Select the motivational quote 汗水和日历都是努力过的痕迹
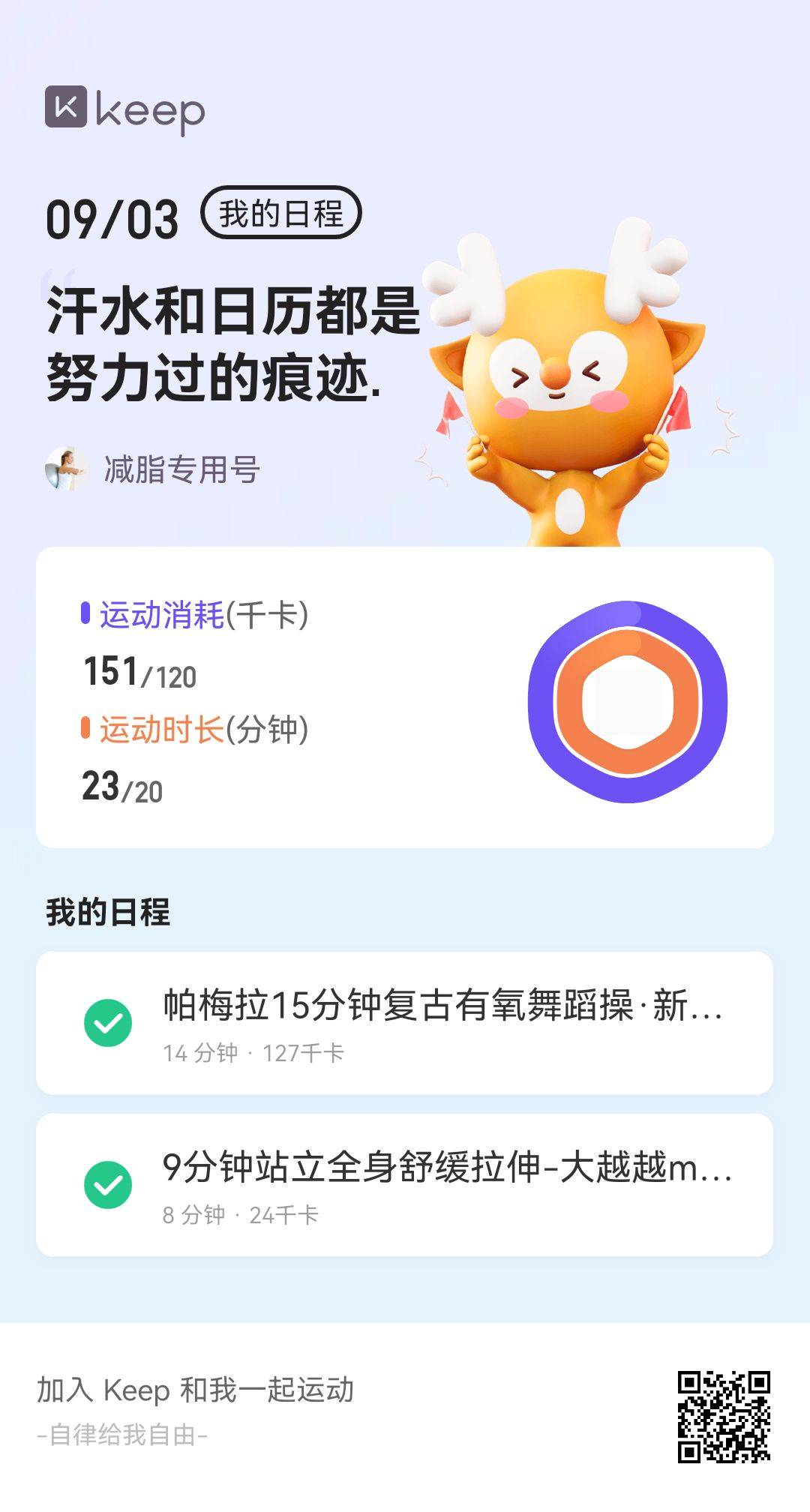 pos(225,341)
